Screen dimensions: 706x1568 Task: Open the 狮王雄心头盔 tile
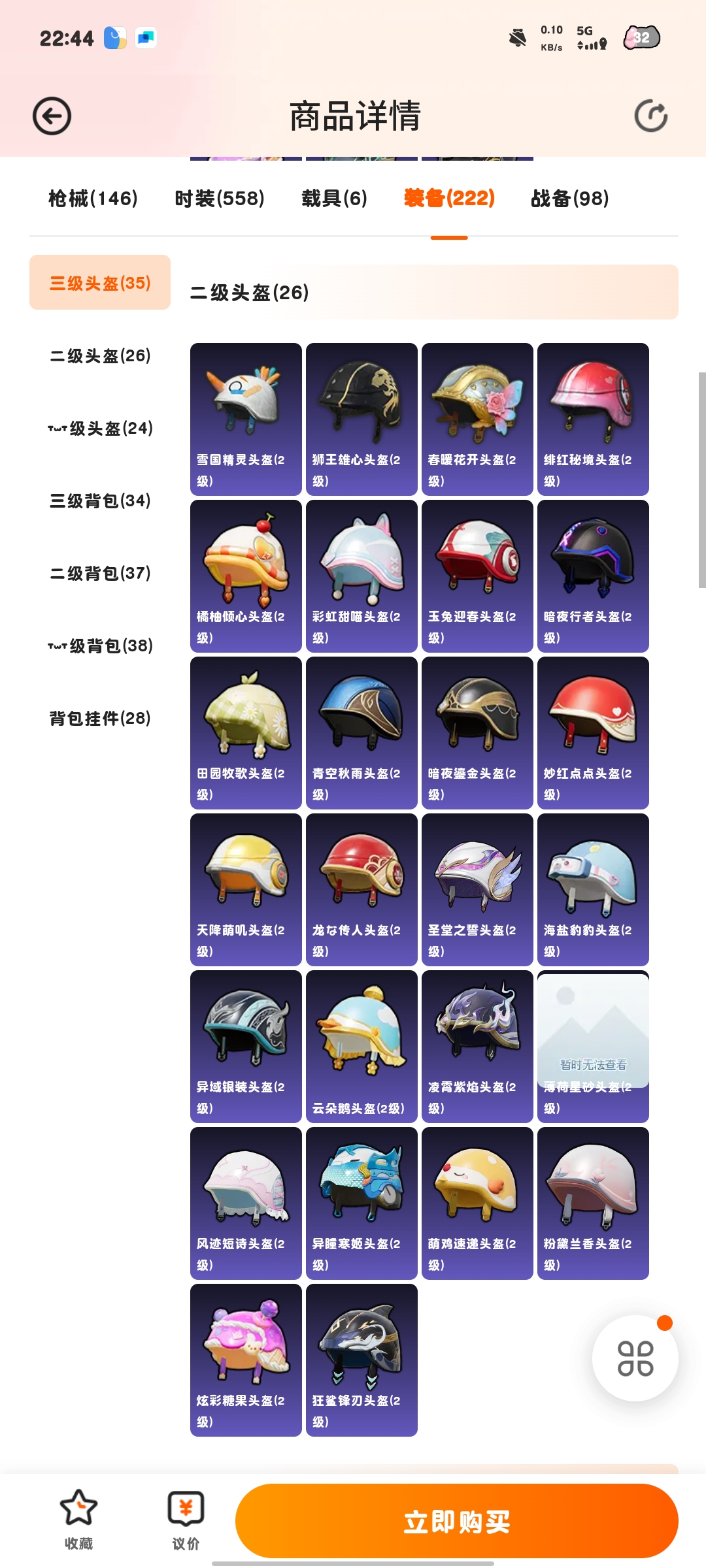[361, 419]
